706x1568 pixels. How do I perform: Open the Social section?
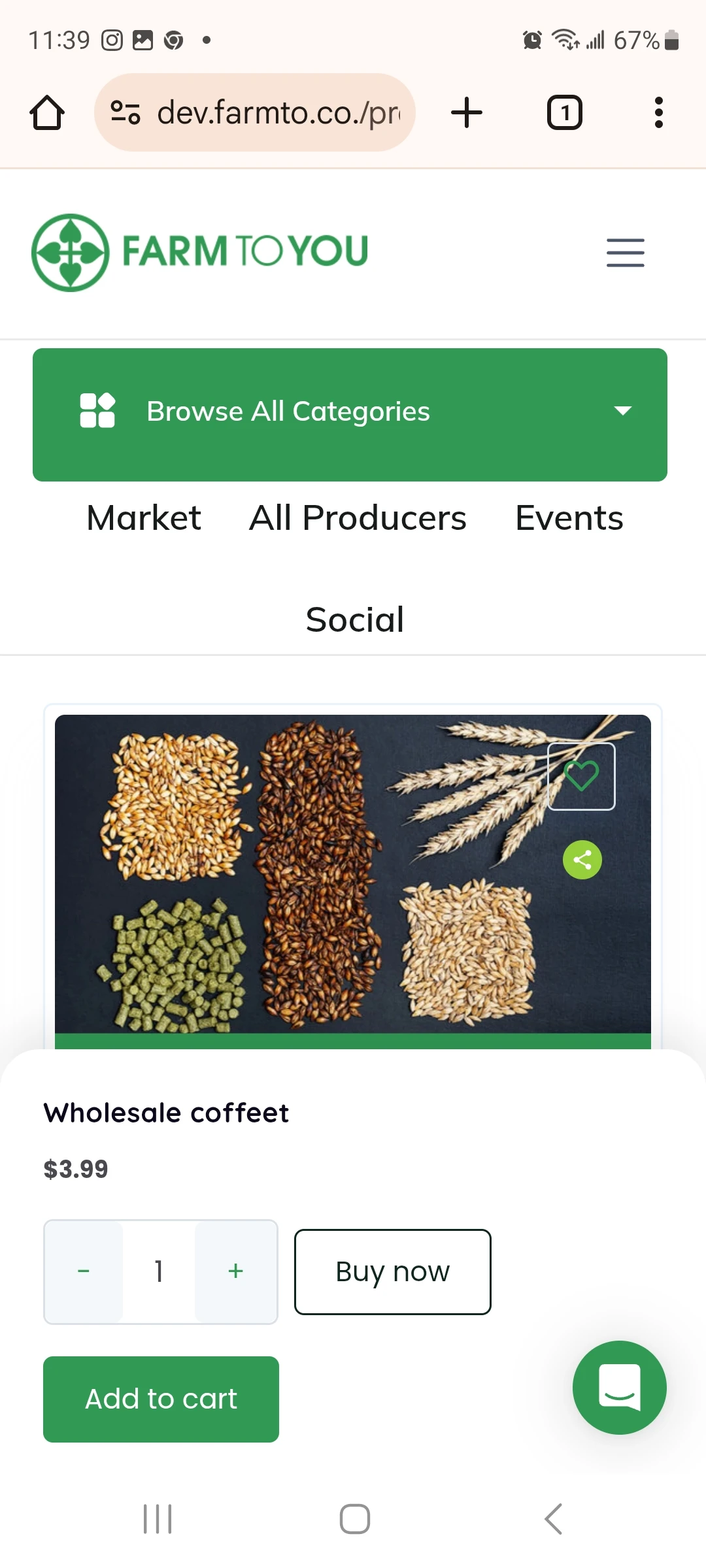click(x=355, y=619)
